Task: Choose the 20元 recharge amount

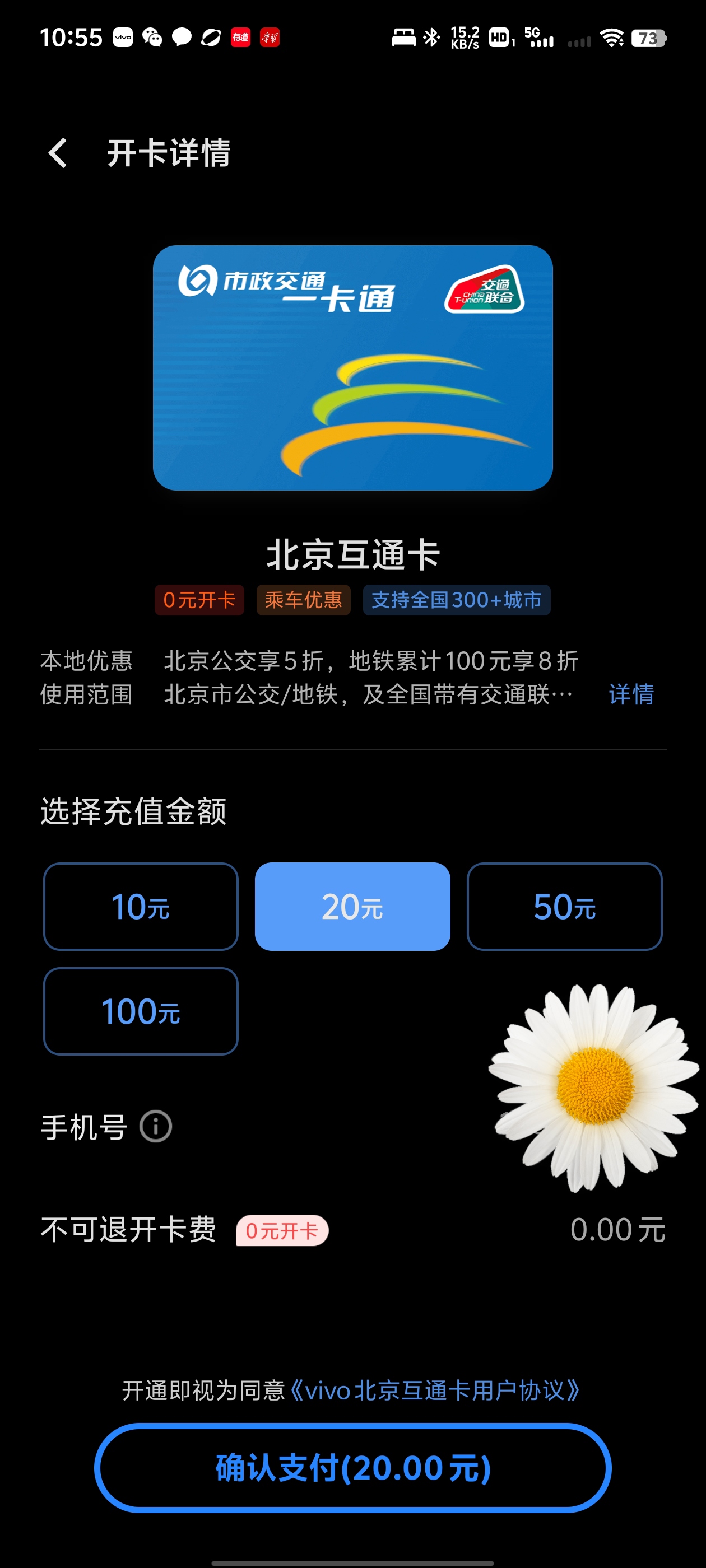Action: pyautogui.click(x=352, y=906)
